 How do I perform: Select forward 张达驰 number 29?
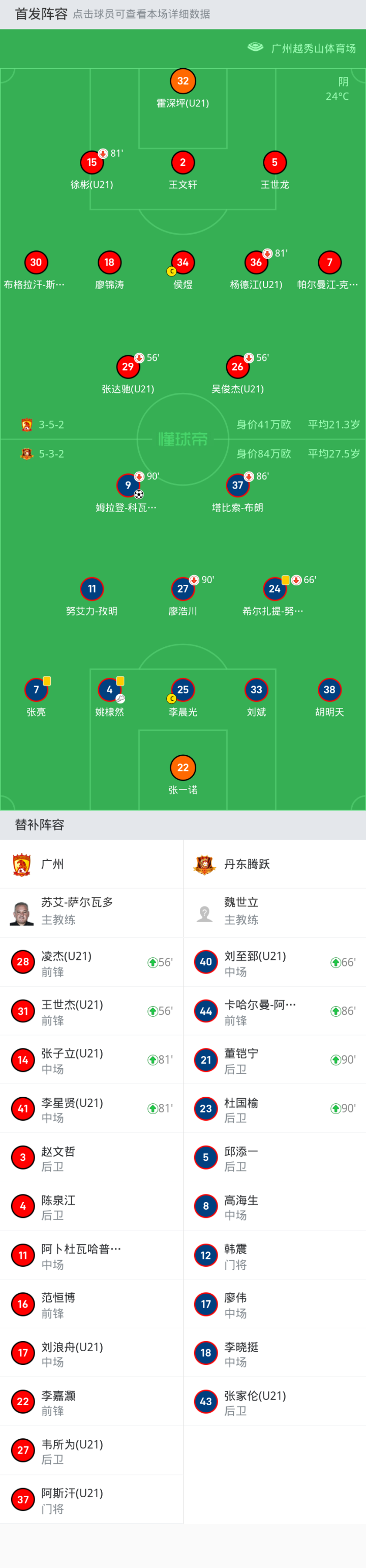tap(128, 367)
